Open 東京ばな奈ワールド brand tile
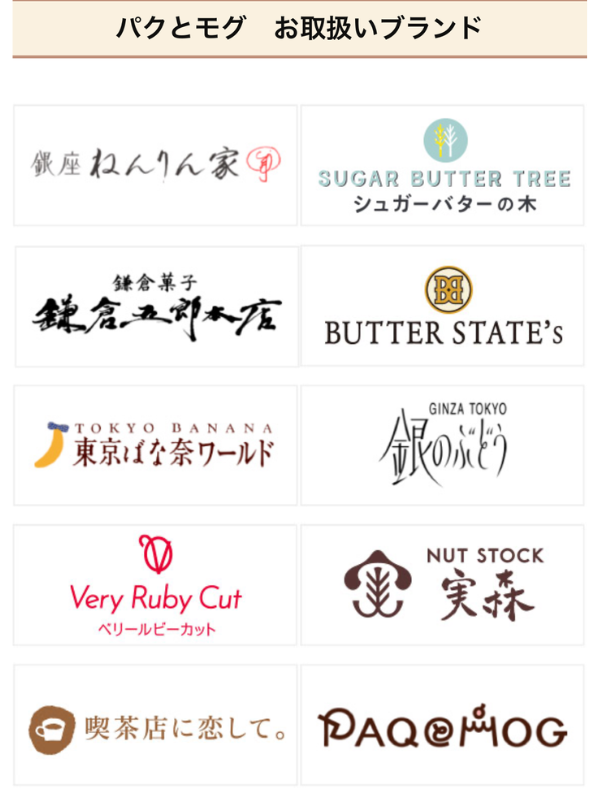Screen dimensions: 600x795 (156, 445)
